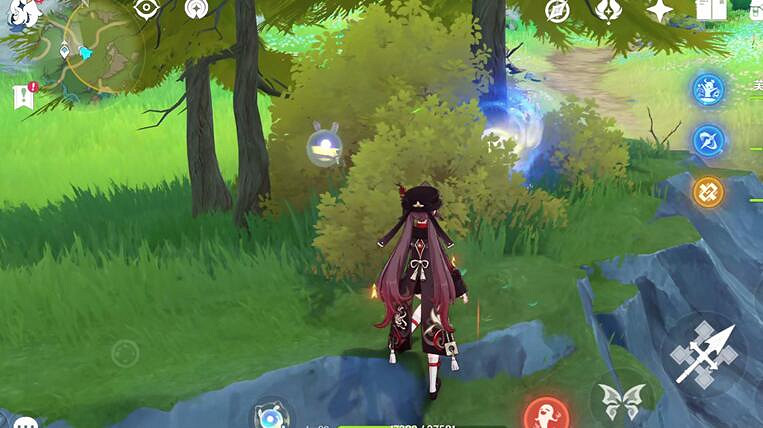Switch to the orange geo party character

(x=708, y=191)
